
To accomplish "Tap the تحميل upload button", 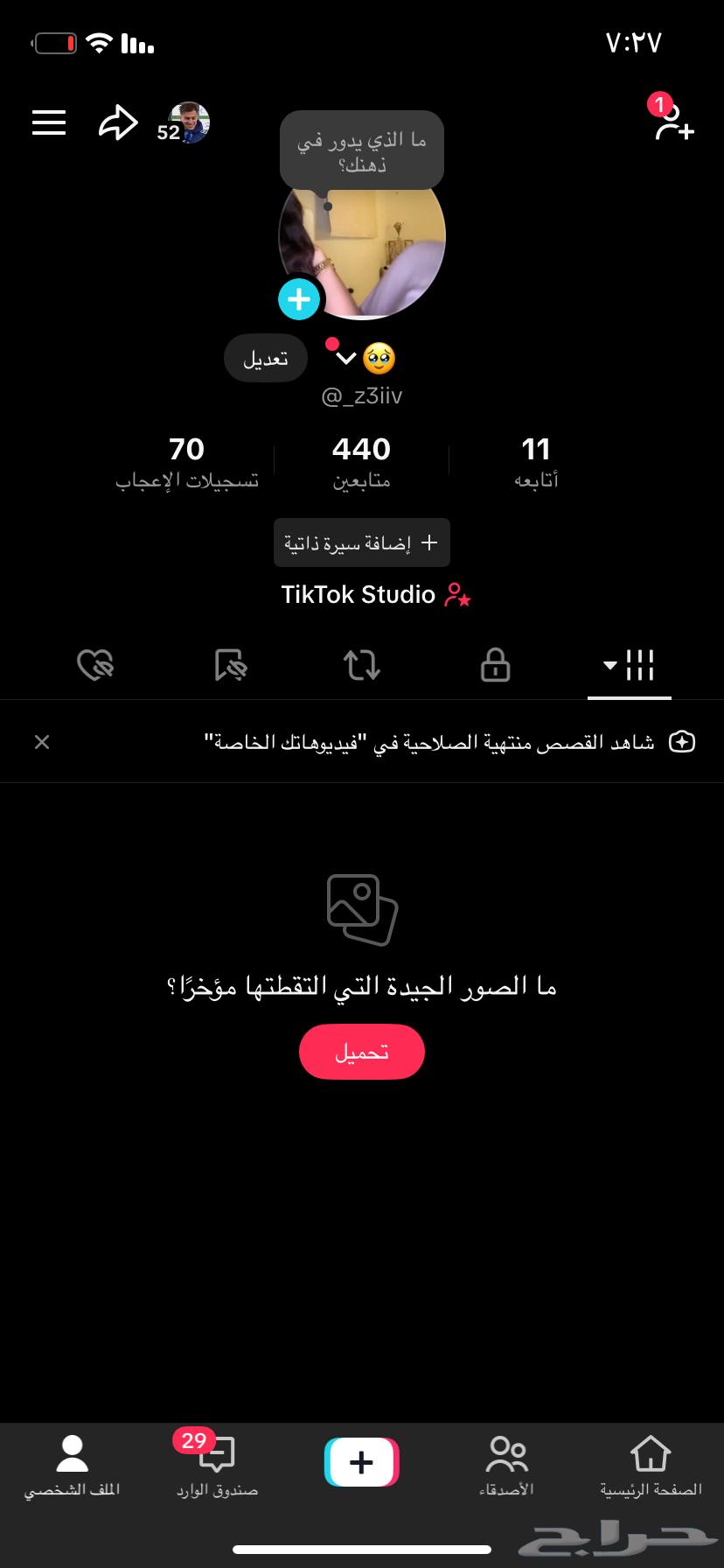I will [361, 1051].
